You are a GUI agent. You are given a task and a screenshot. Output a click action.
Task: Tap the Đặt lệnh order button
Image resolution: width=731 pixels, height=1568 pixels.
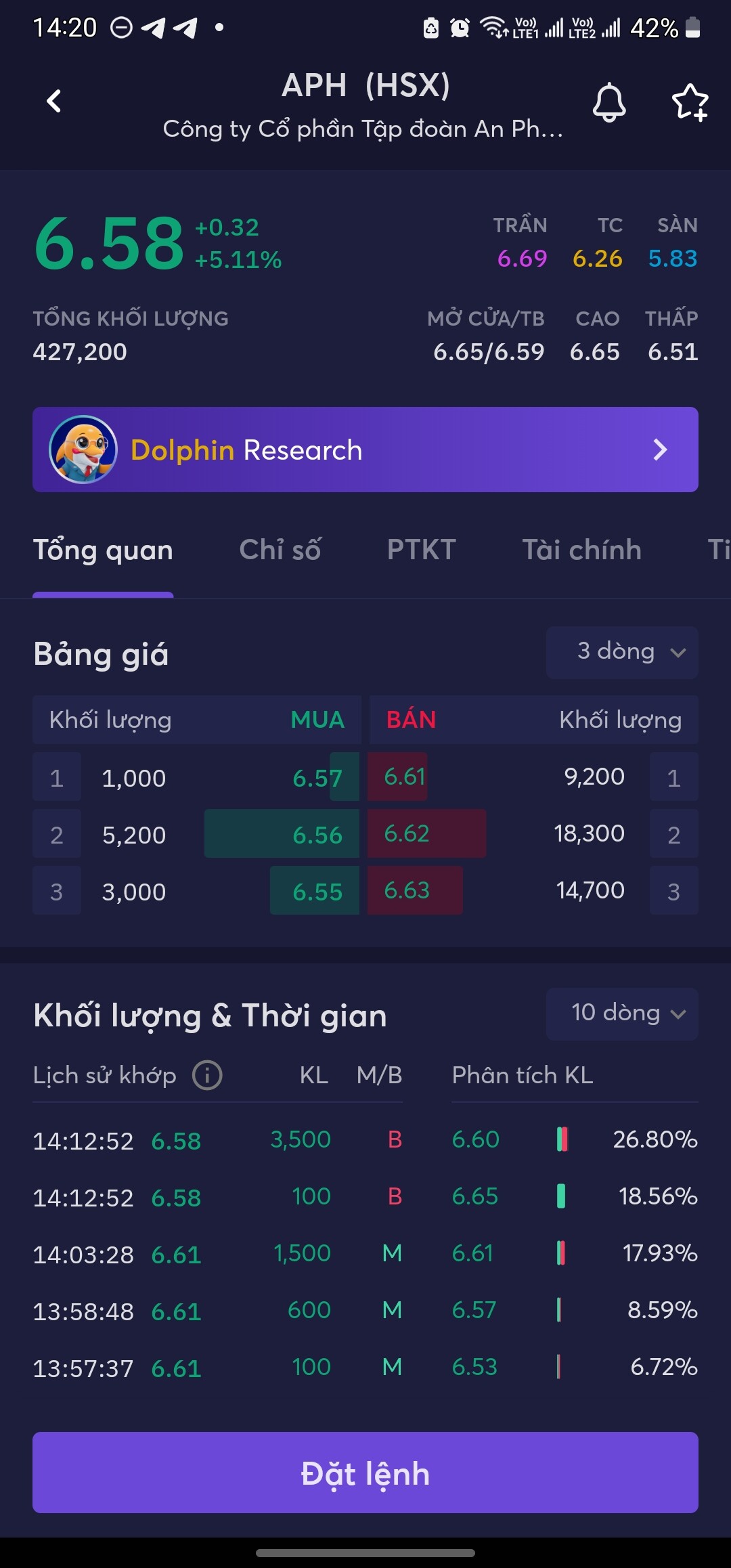click(365, 1473)
